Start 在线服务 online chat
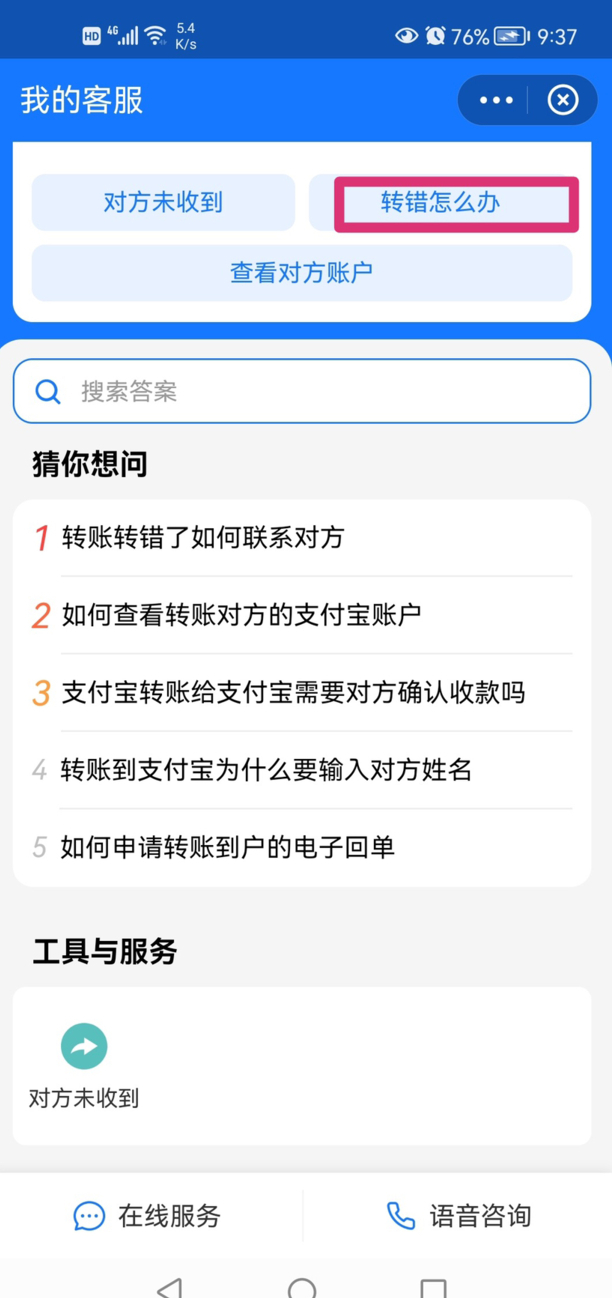Image resolution: width=612 pixels, height=1298 pixels. pyautogui.click(x=148, y=1216)
